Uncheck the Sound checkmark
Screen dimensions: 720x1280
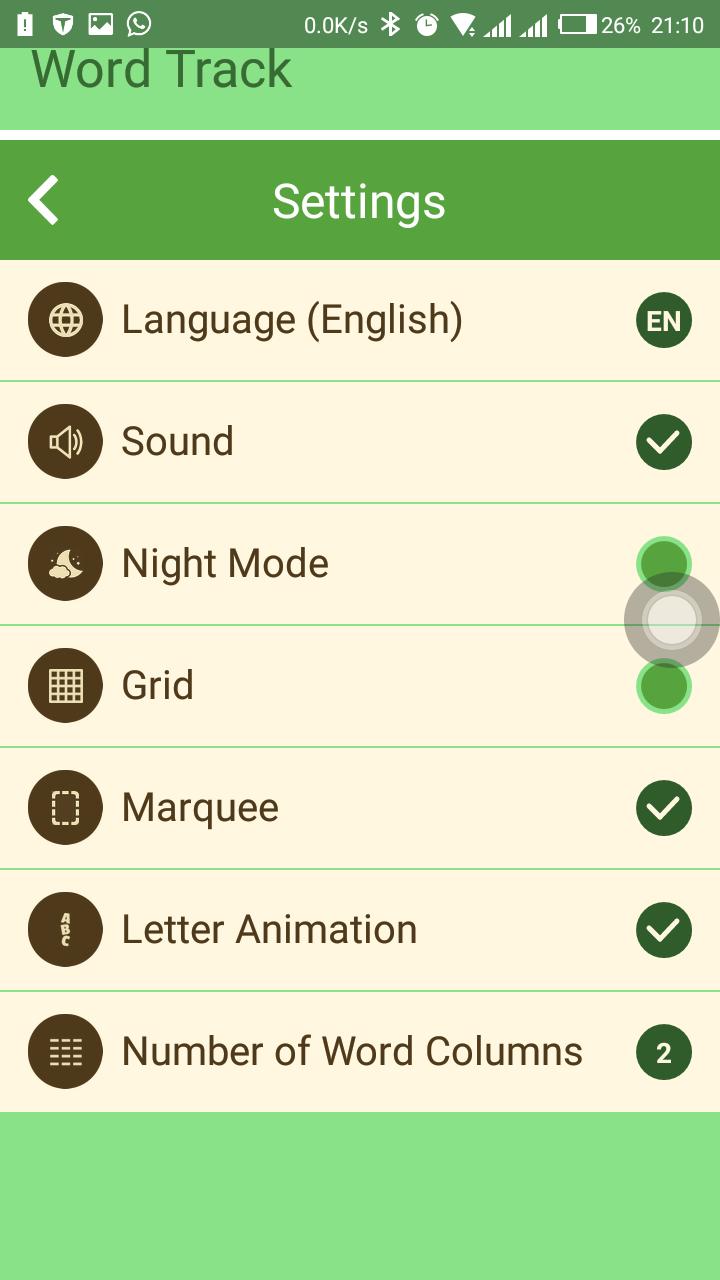point(663,441)
